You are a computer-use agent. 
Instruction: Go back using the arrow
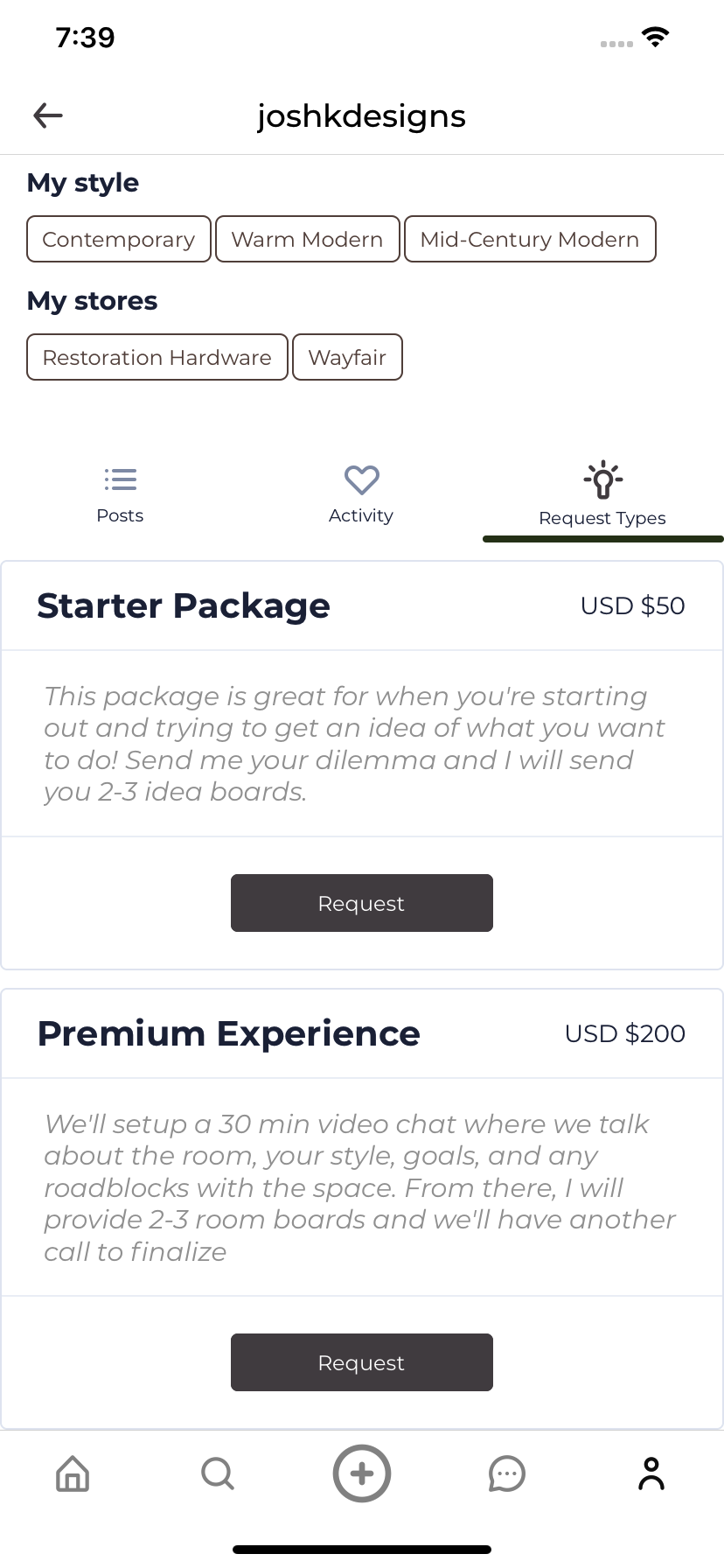point(48,115)
